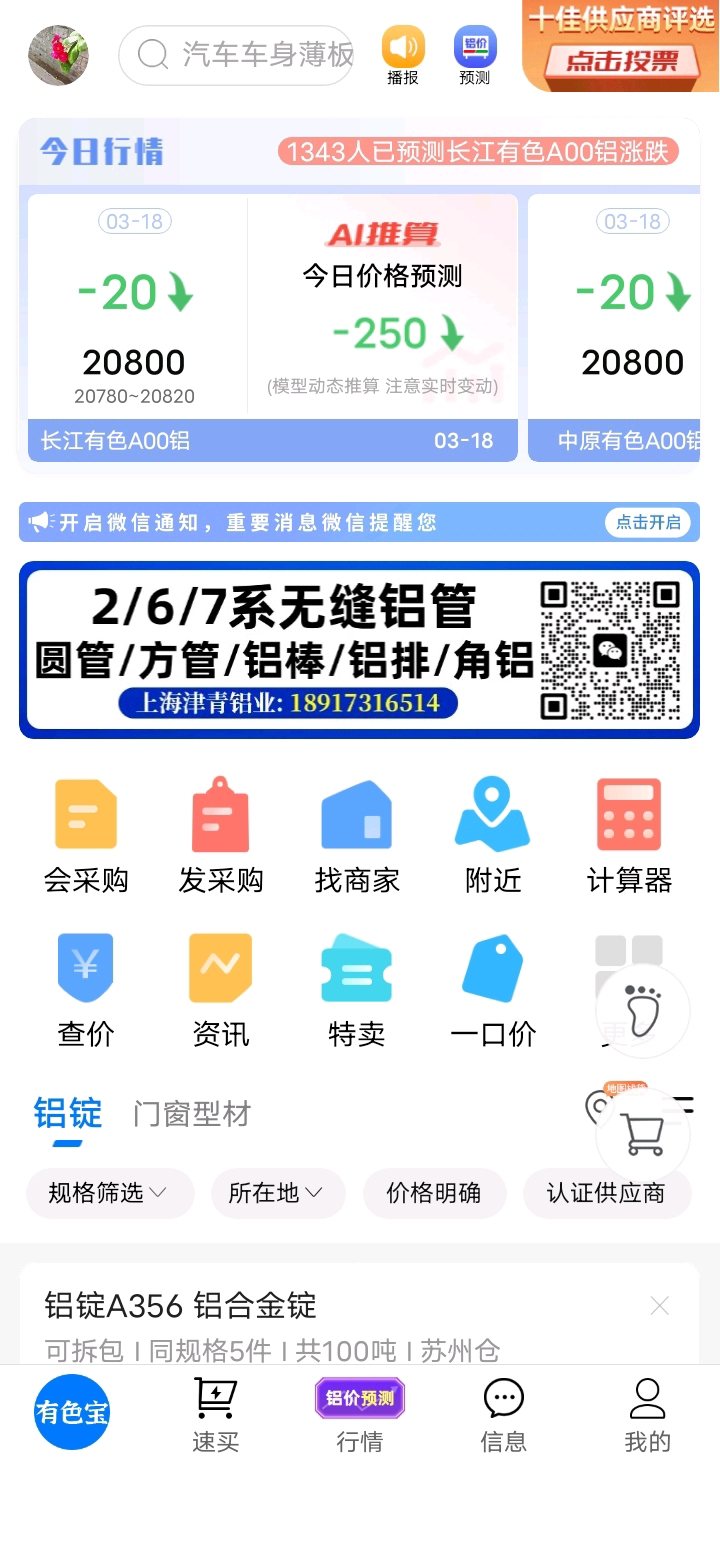
Task: Open 会采购 shortcut
Action: [86, 836]
